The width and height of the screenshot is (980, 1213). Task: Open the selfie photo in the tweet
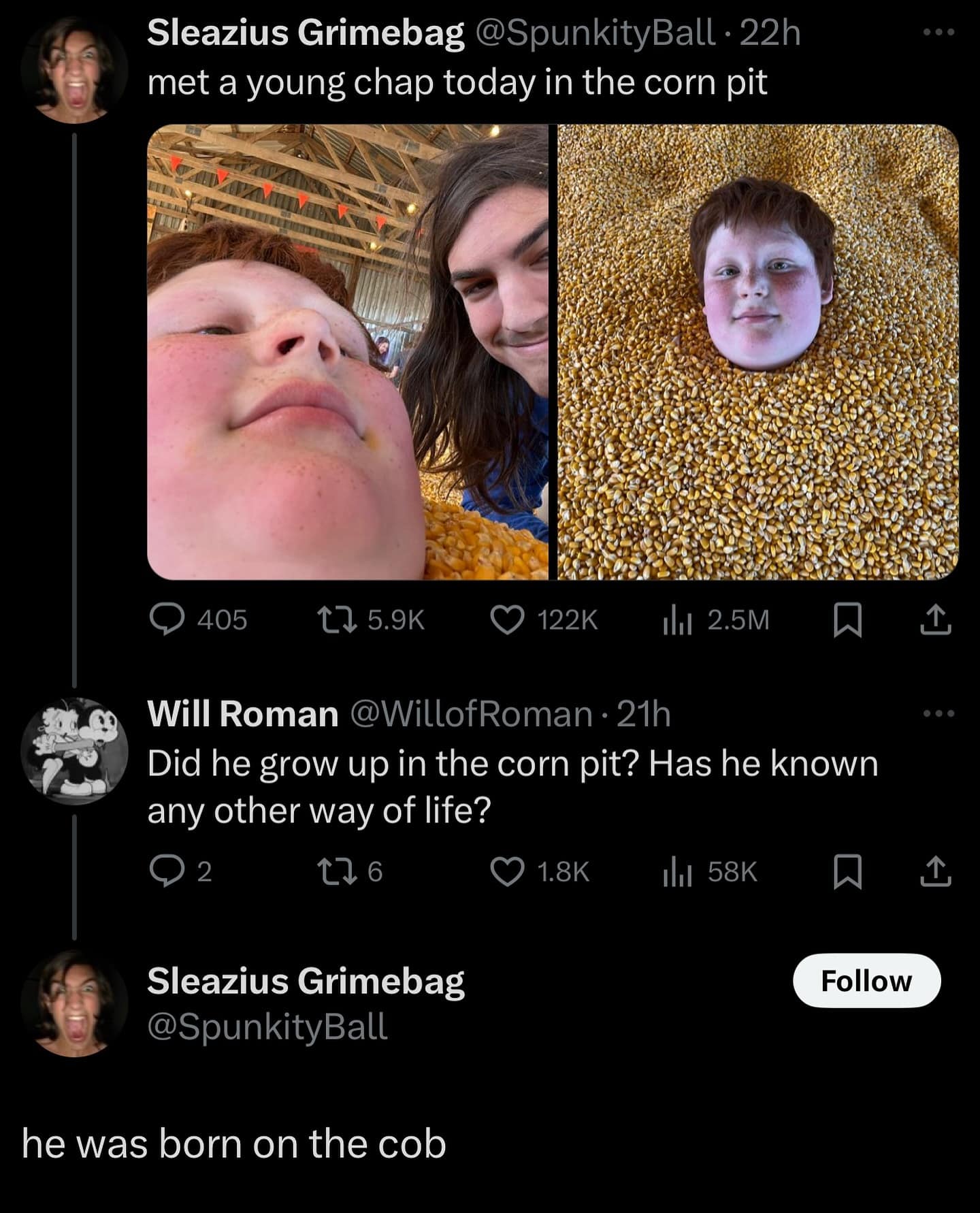[347, 352]
